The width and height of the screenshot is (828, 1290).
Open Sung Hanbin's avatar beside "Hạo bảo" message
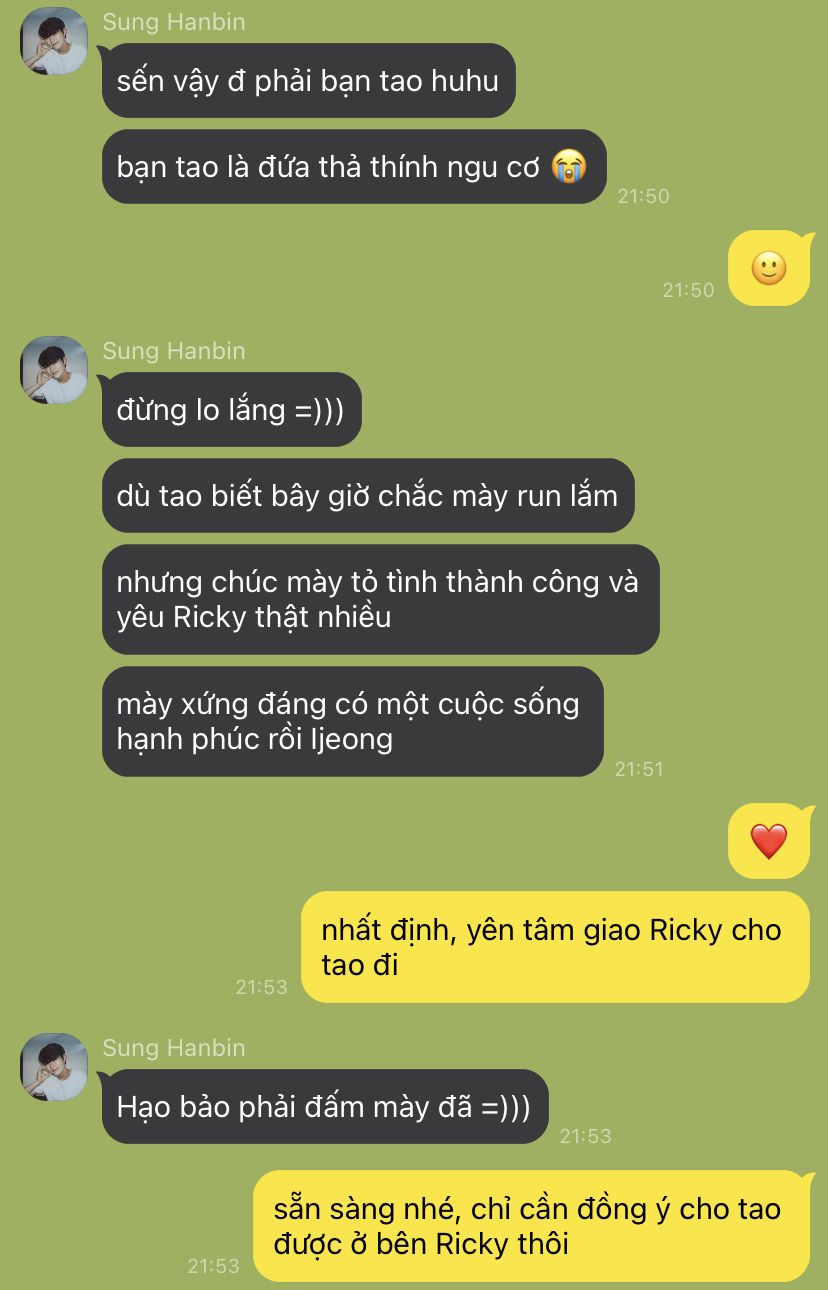54,1067
